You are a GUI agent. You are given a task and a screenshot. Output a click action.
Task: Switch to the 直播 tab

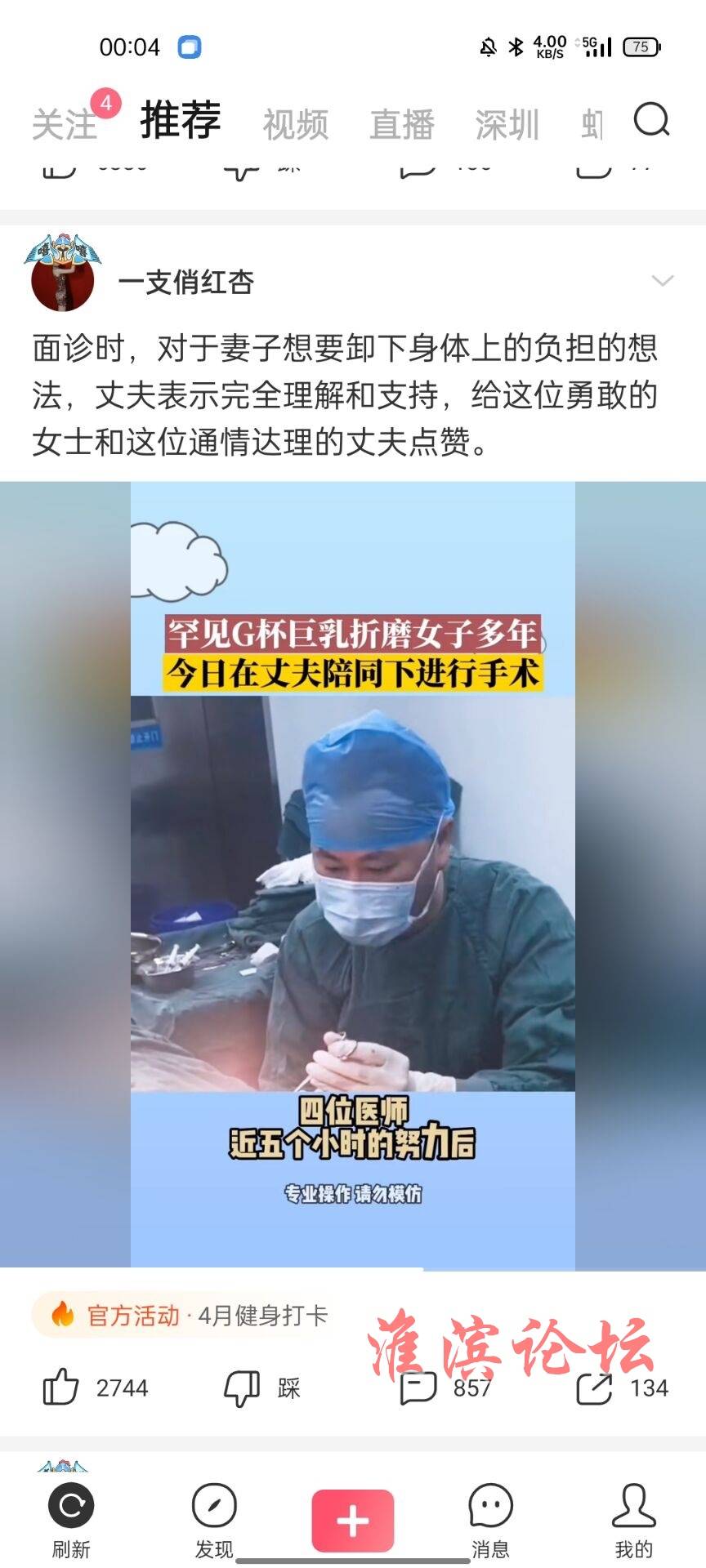[401, 125]
